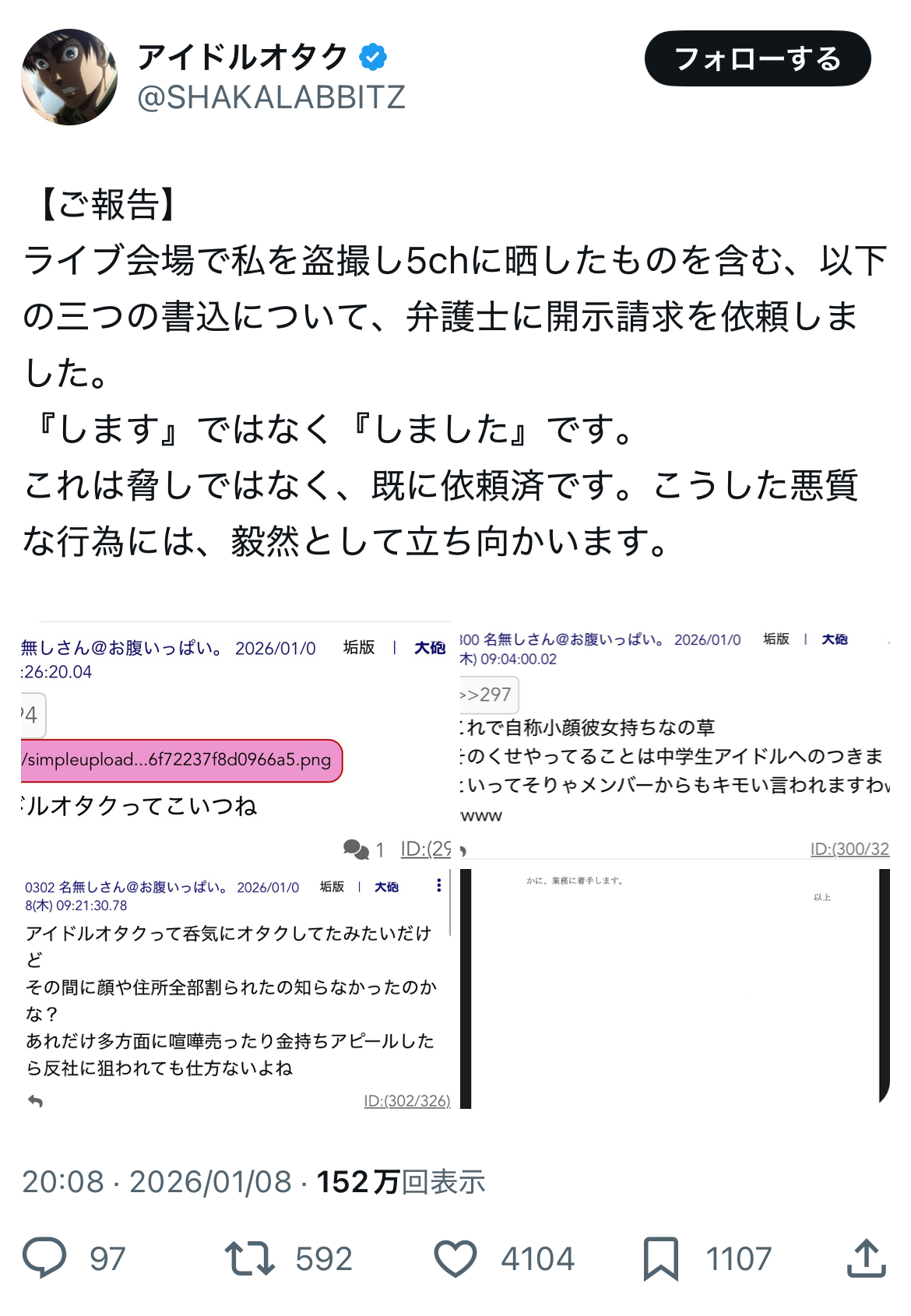Share this post

click(x=866, y=1258)
